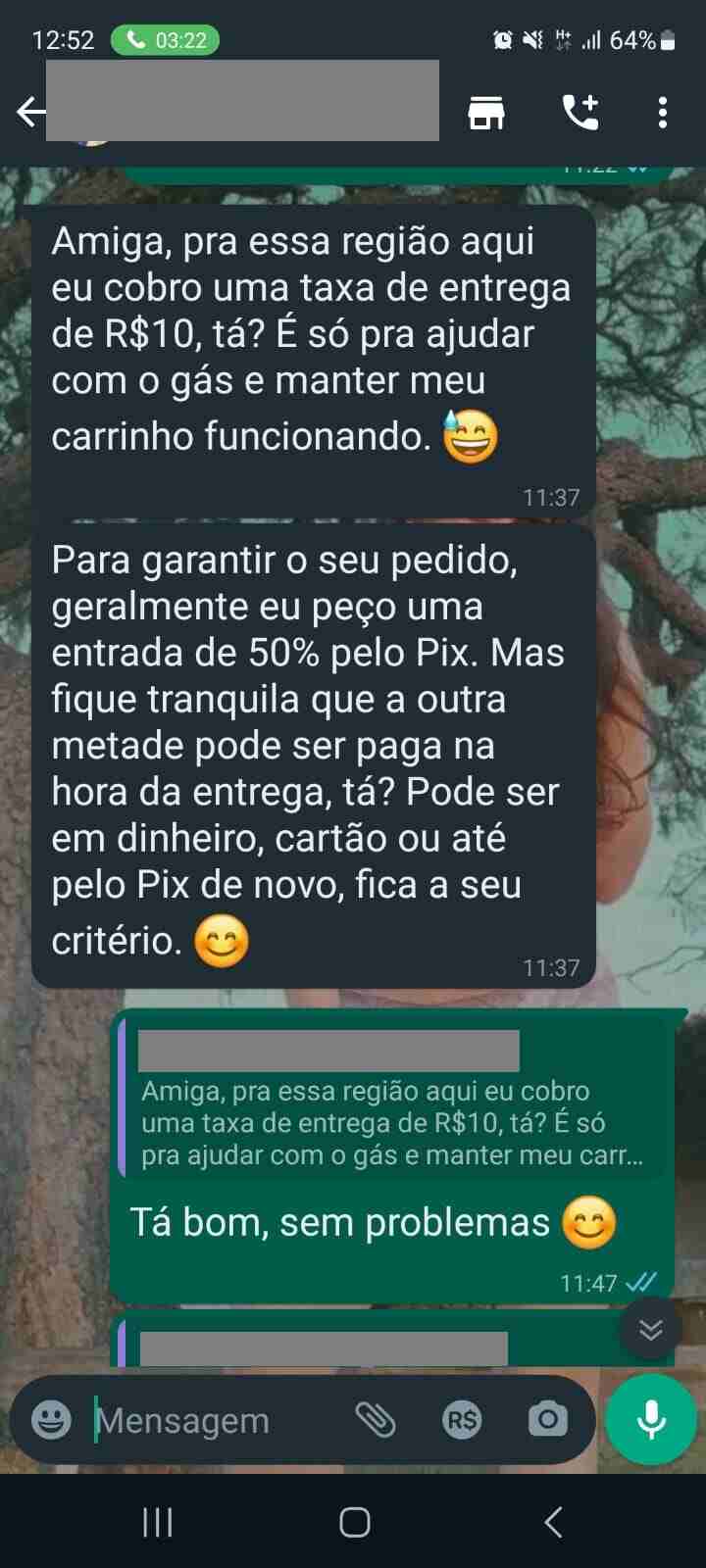The width and height of the screenshot is (706, 1568).
Task: Go to the home screen
Action: [x=354, y=1522]
